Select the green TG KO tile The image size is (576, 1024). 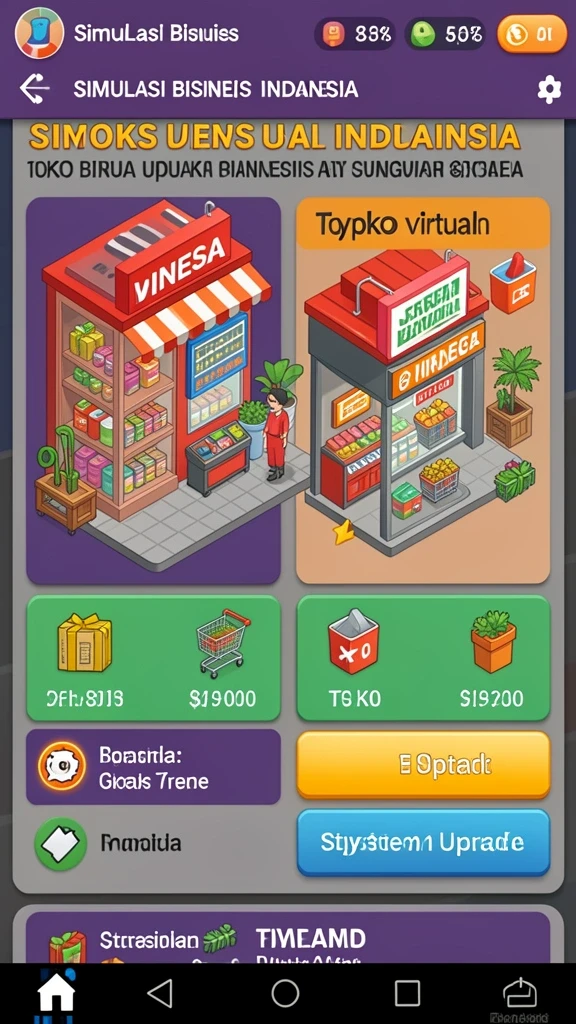pyautogui.click(x=423, y=658)
